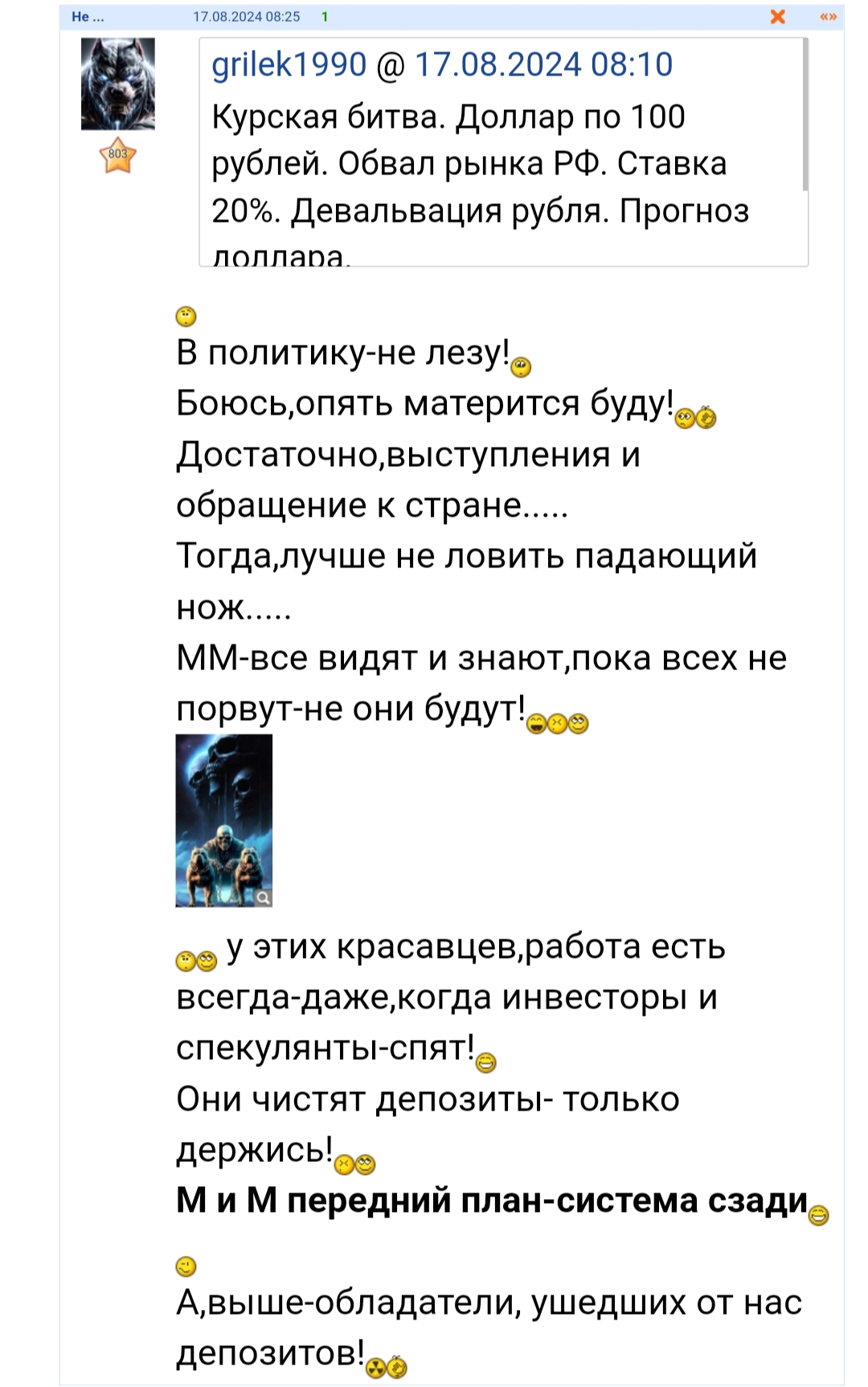The height and width of the screenshot is (1387, 868).
Task: Open the pitbull avatar of the post author
Action: [117, 84]
